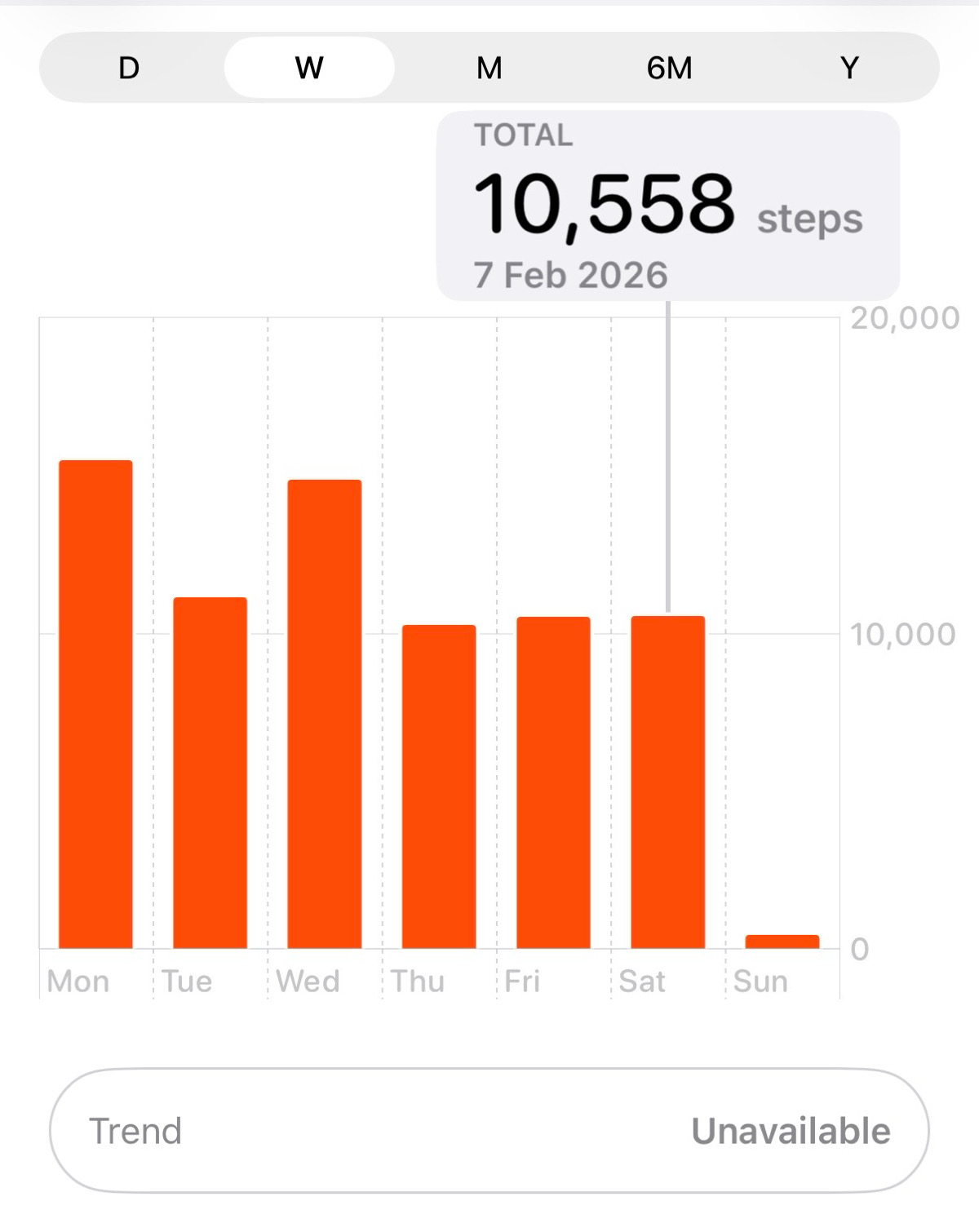Image resolution: width=979 pixels, height=1232 pixels.
Task: Tap Tuesday's step bar
Action: (210, 772)
